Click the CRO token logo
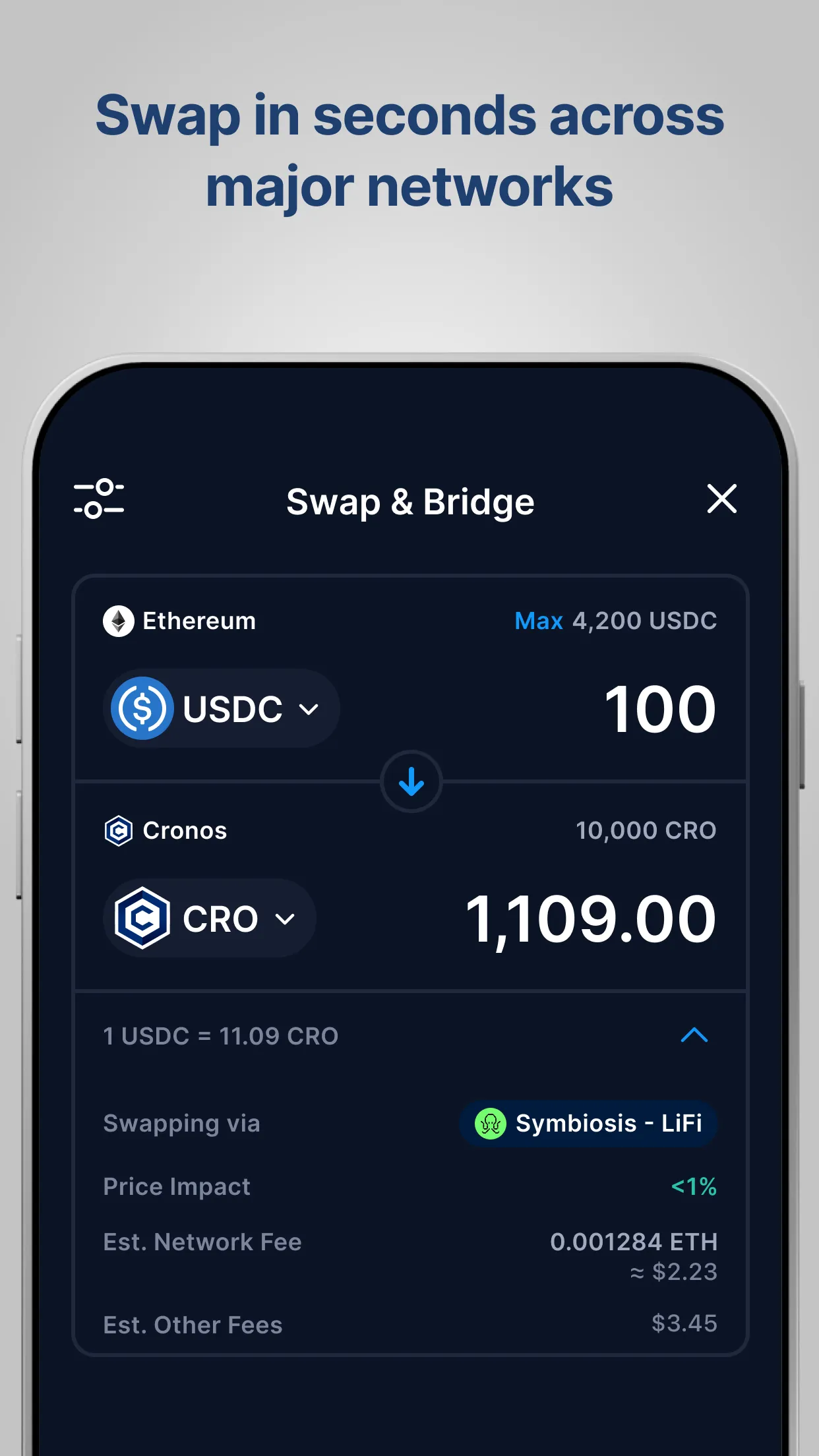The width and height of the screenshot is (819, 1456). tap(142, 917)
